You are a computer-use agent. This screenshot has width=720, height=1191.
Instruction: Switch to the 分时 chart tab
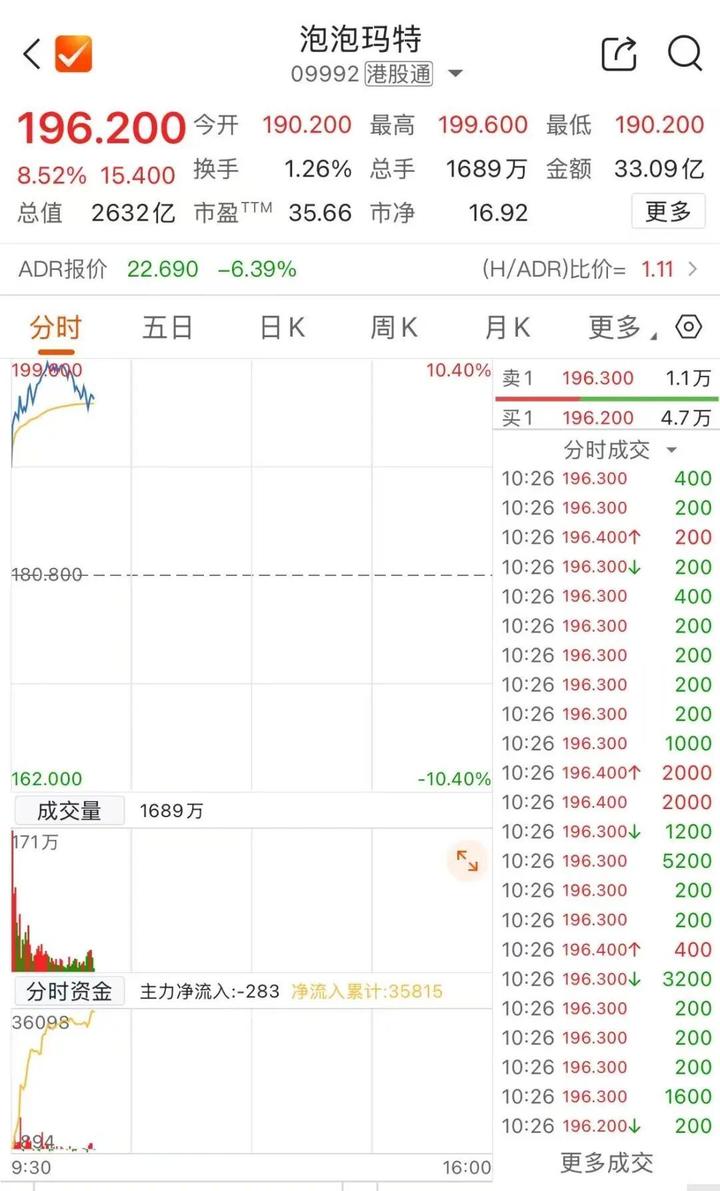click(x=55, y=327)
